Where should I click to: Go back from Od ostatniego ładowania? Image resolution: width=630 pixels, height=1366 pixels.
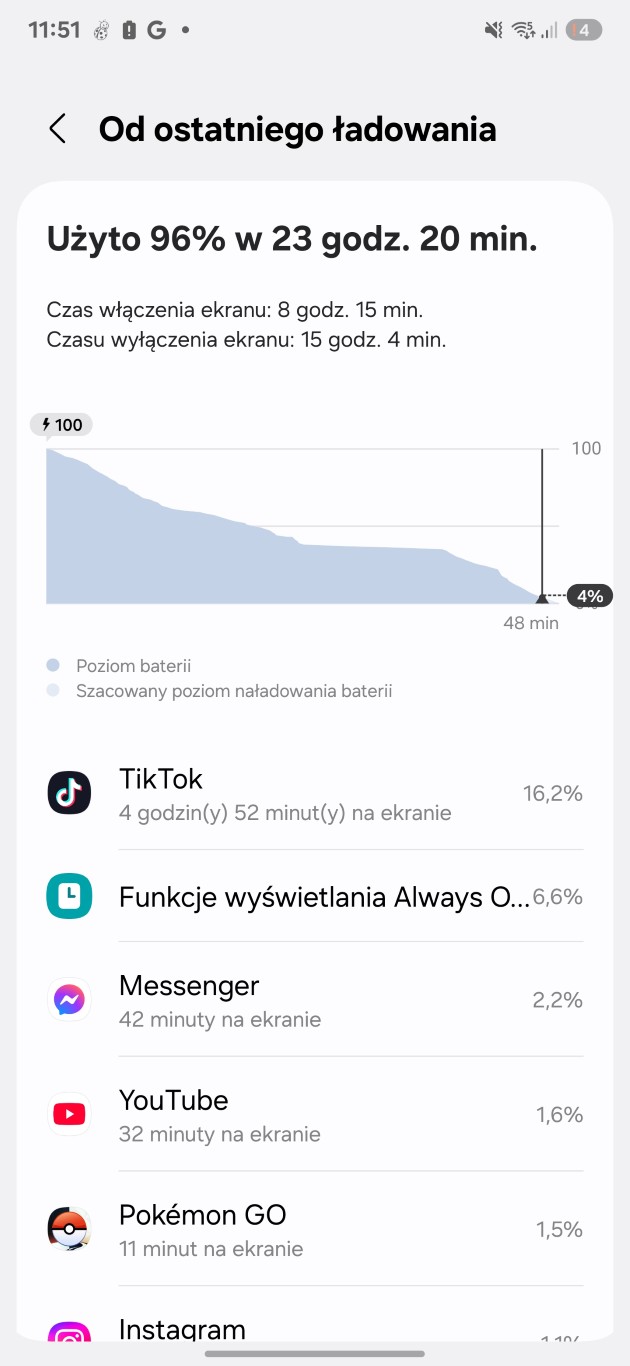point(58,129)
